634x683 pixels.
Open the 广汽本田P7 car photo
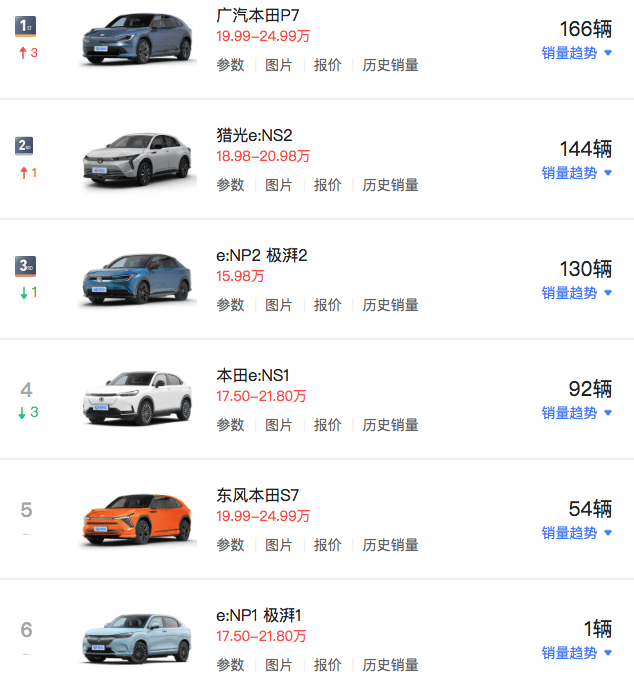click(x=137, y=40)
